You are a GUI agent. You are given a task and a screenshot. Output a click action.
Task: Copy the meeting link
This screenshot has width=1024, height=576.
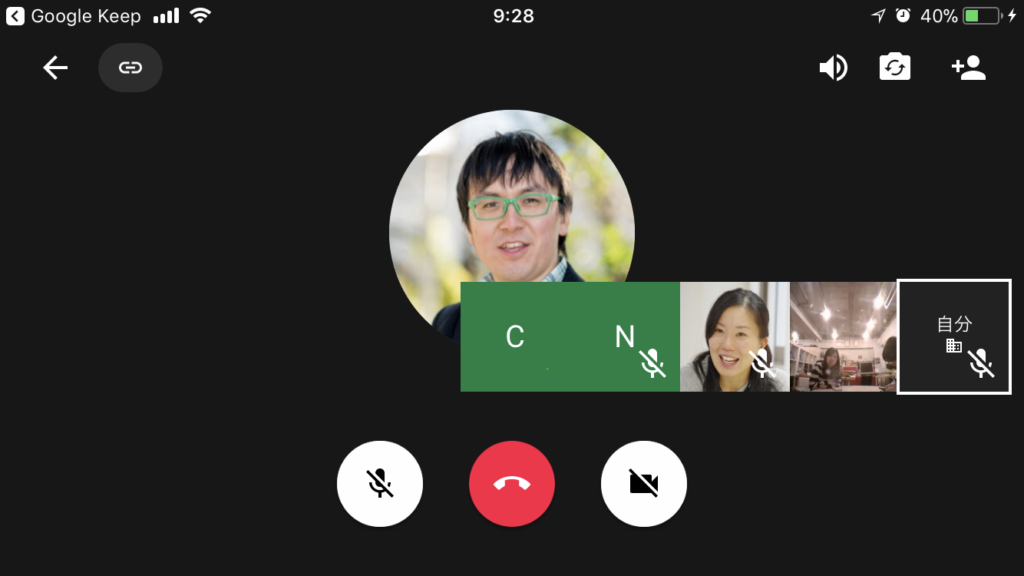pos(130,68)
